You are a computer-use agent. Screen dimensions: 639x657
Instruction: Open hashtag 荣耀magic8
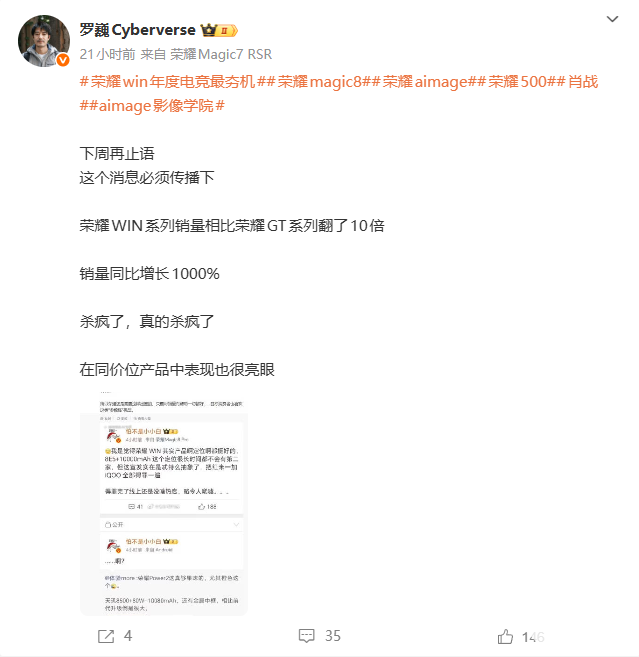point(317,82)
